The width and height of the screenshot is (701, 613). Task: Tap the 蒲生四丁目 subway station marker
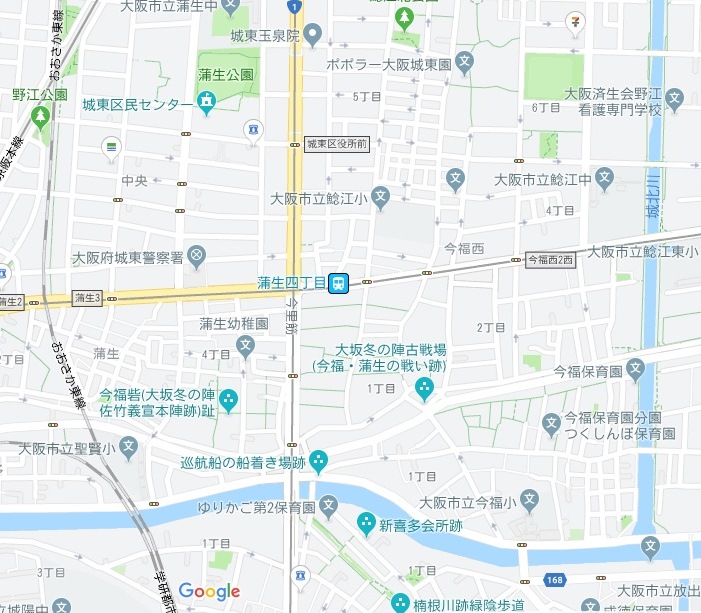click(x=339, y=284)
